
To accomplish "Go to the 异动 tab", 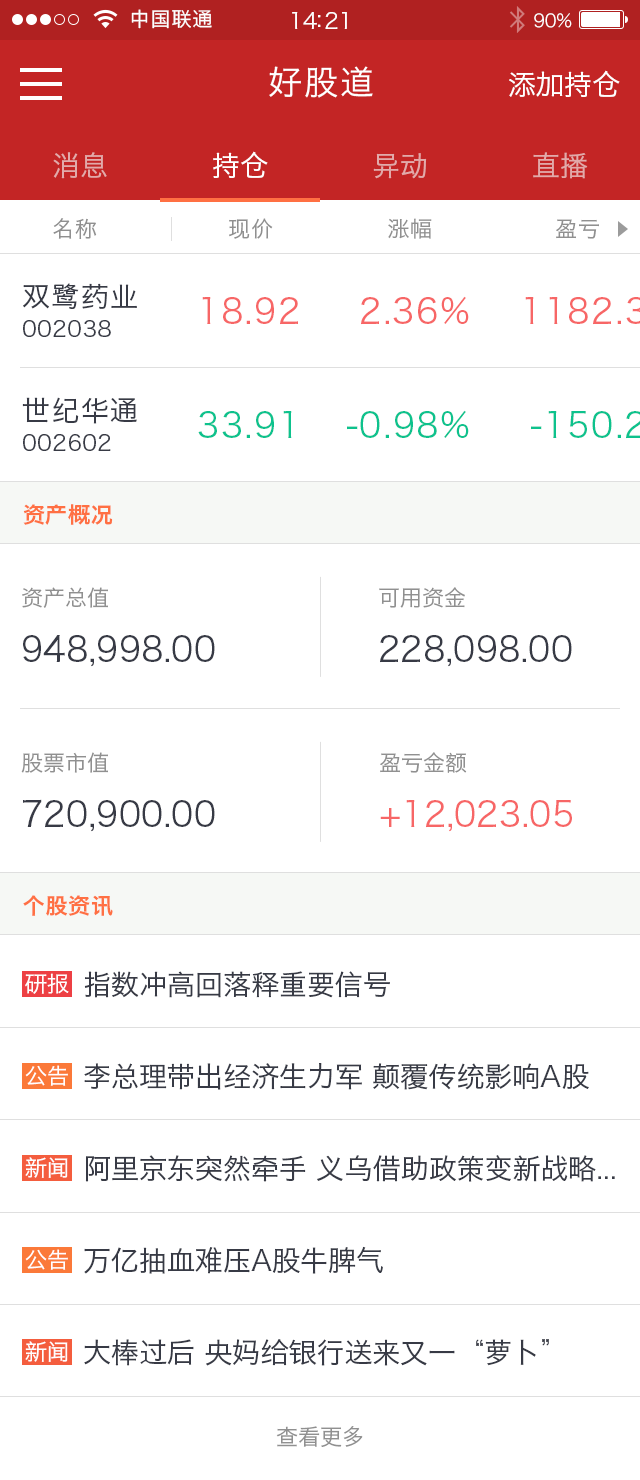I will [400, 166].
